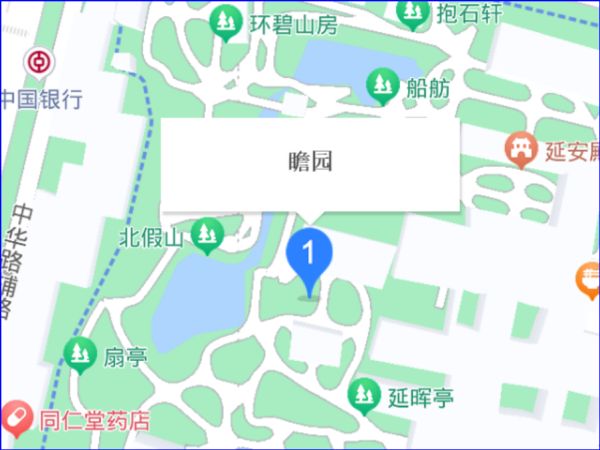The height and width of the screenshot is (450, 600).
Task: Tap the 船舫 map marker
Action: 381,86
